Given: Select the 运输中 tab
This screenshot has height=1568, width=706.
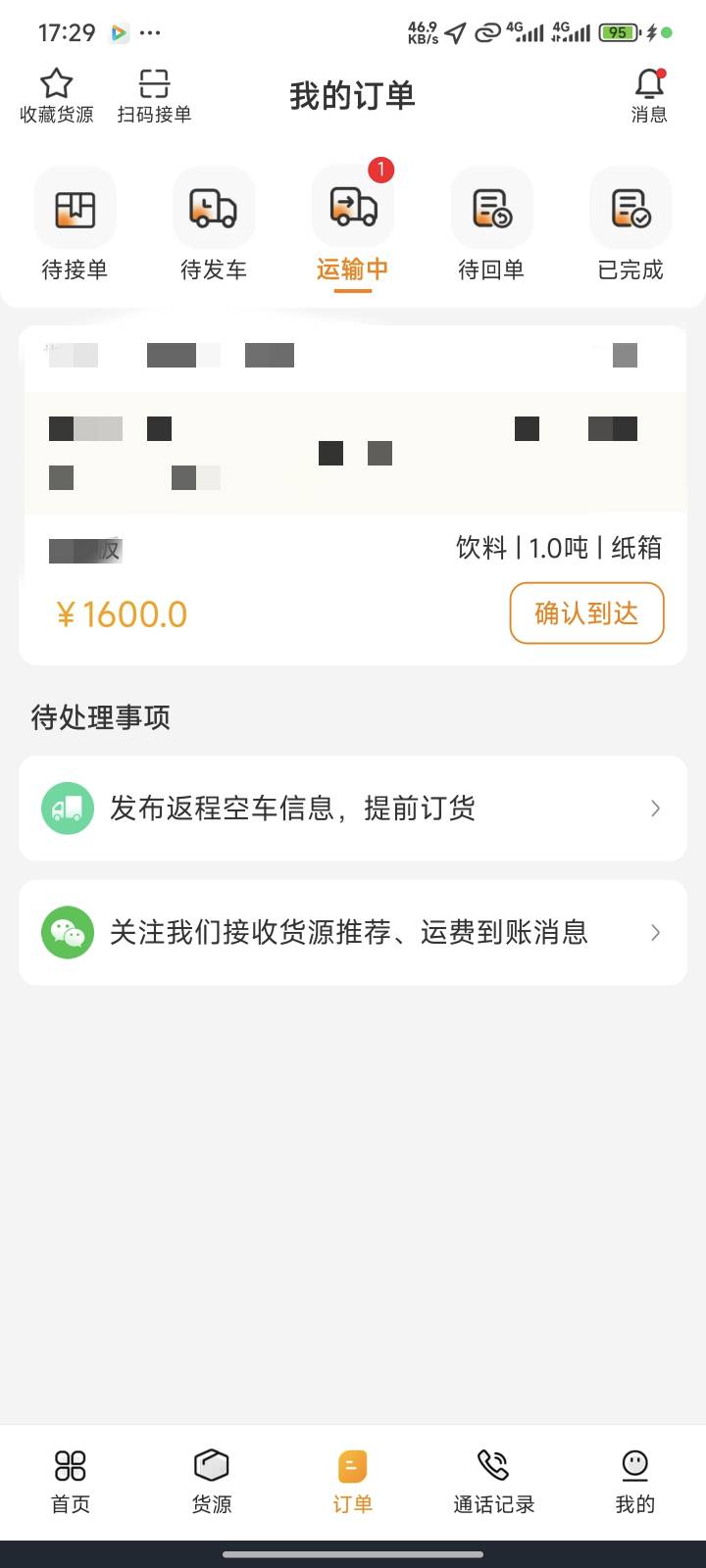Looking at the screenshot, I should click(x=353, y=225).
